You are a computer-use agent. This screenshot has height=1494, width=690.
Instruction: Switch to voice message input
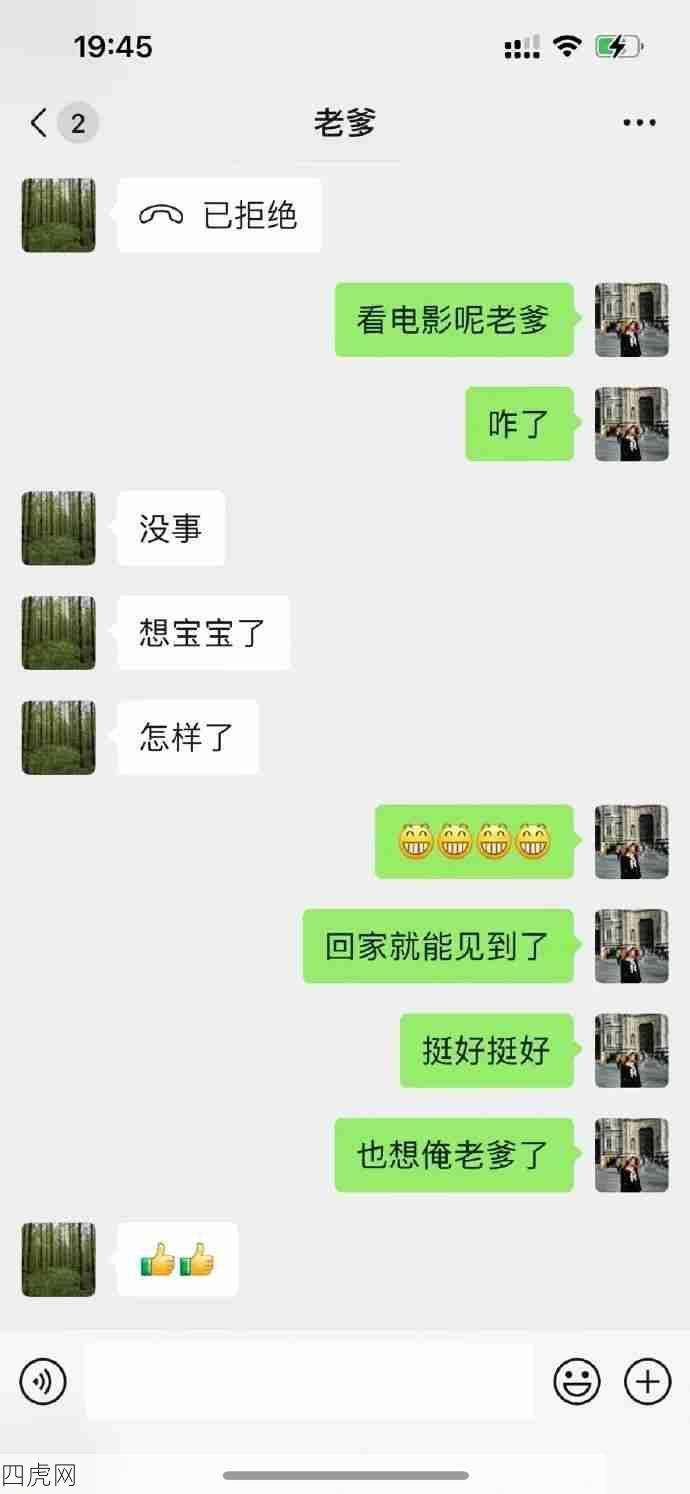click(43, 1382)
